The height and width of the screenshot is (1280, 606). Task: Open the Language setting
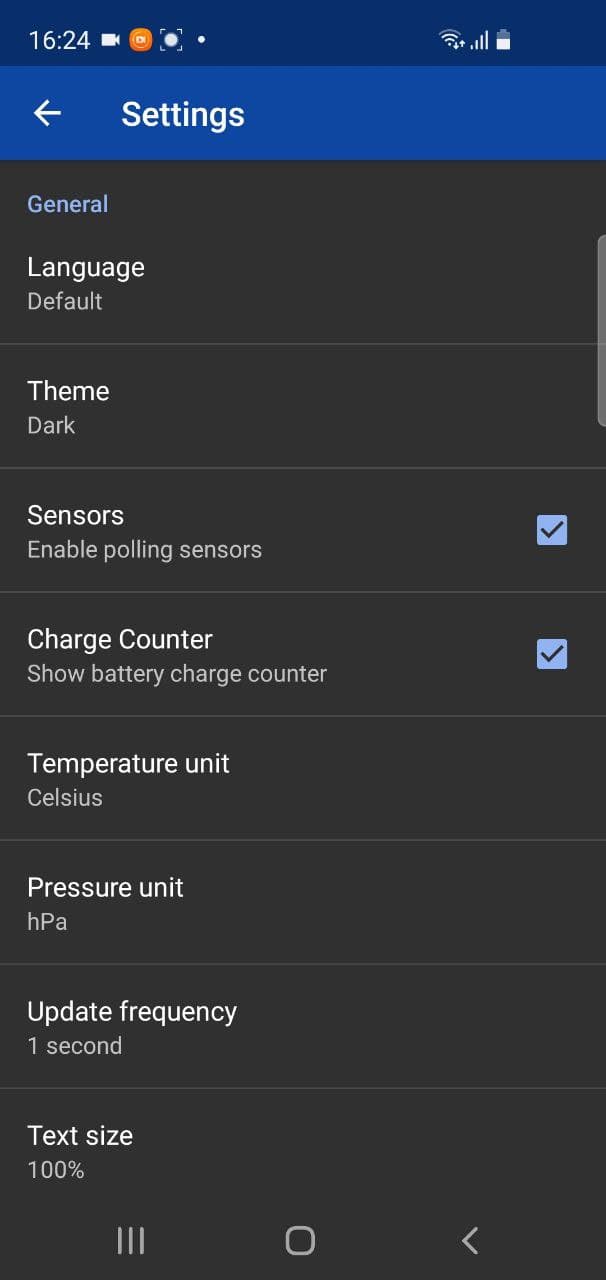300,283
